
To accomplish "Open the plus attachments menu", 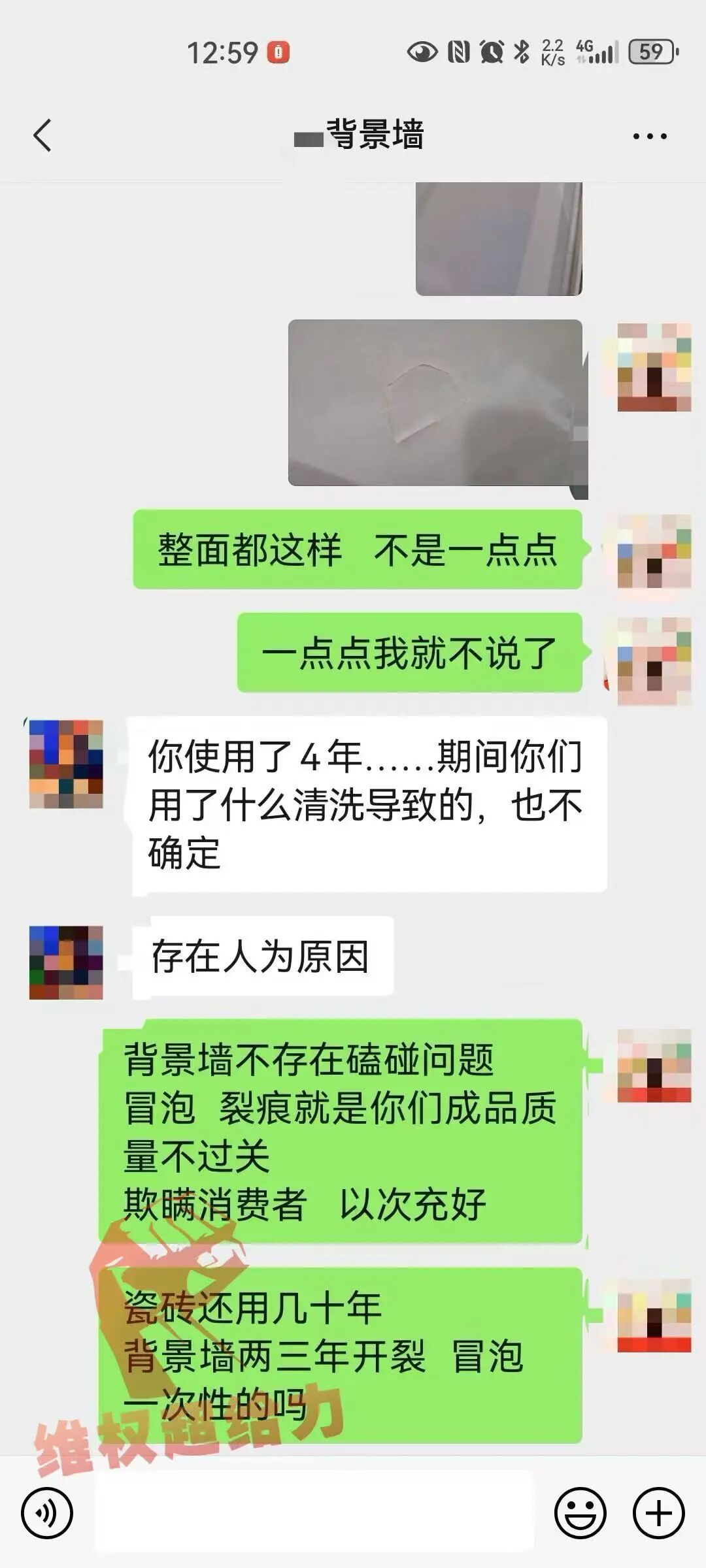I will 658,1512.
